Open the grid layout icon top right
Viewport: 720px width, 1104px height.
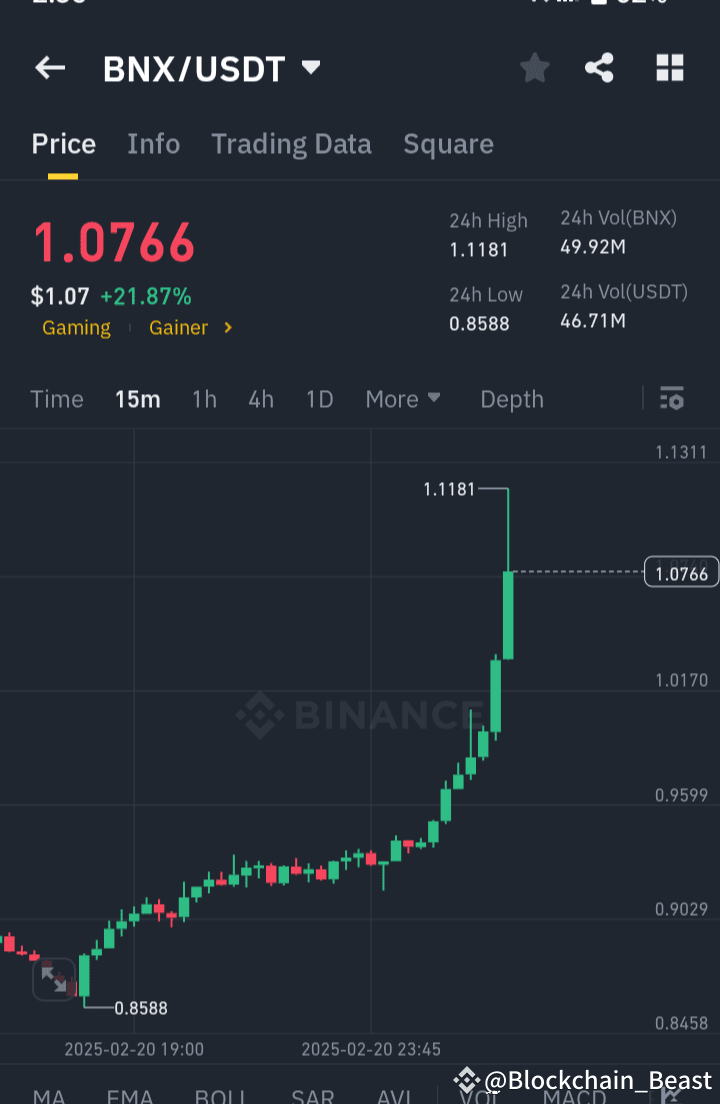click(668, 67)
